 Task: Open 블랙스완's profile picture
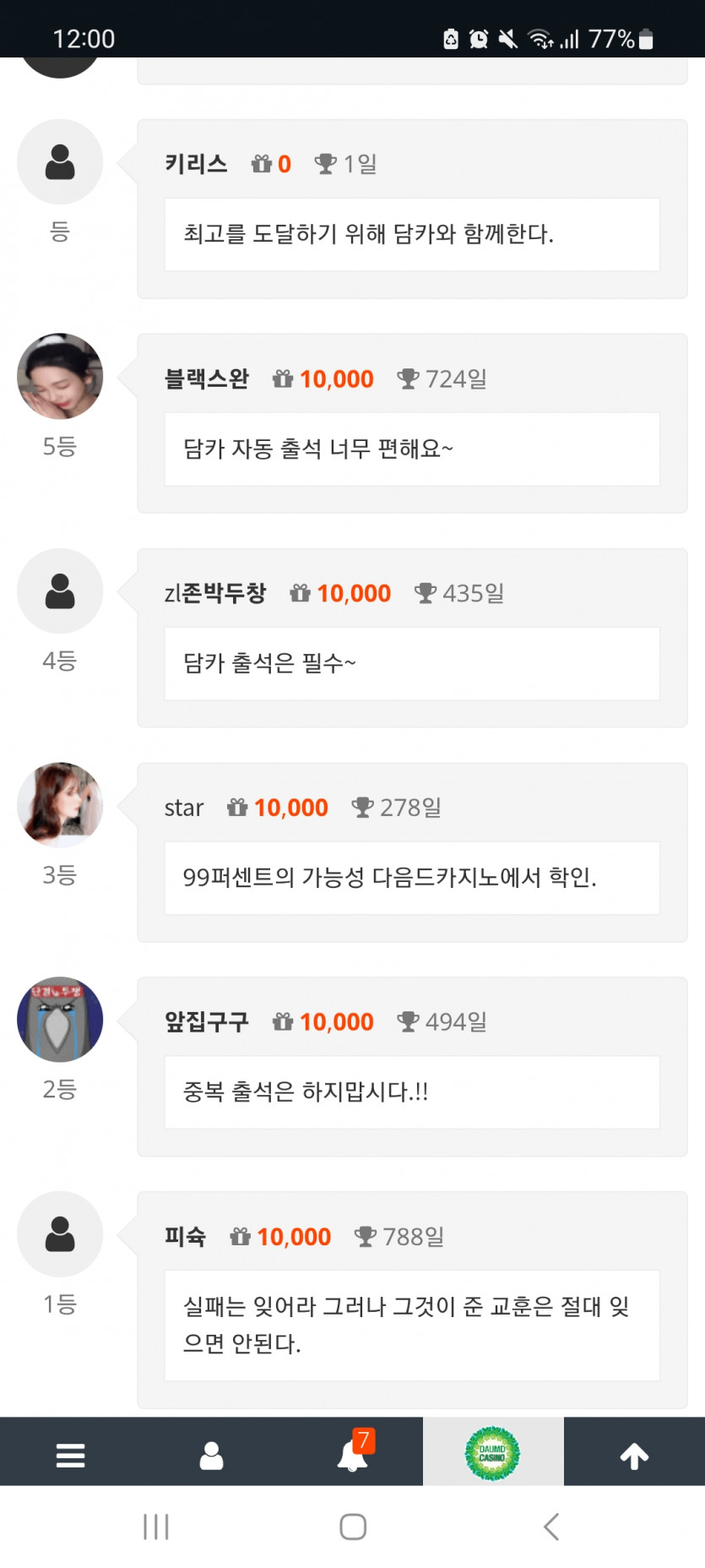coord(59,377)
